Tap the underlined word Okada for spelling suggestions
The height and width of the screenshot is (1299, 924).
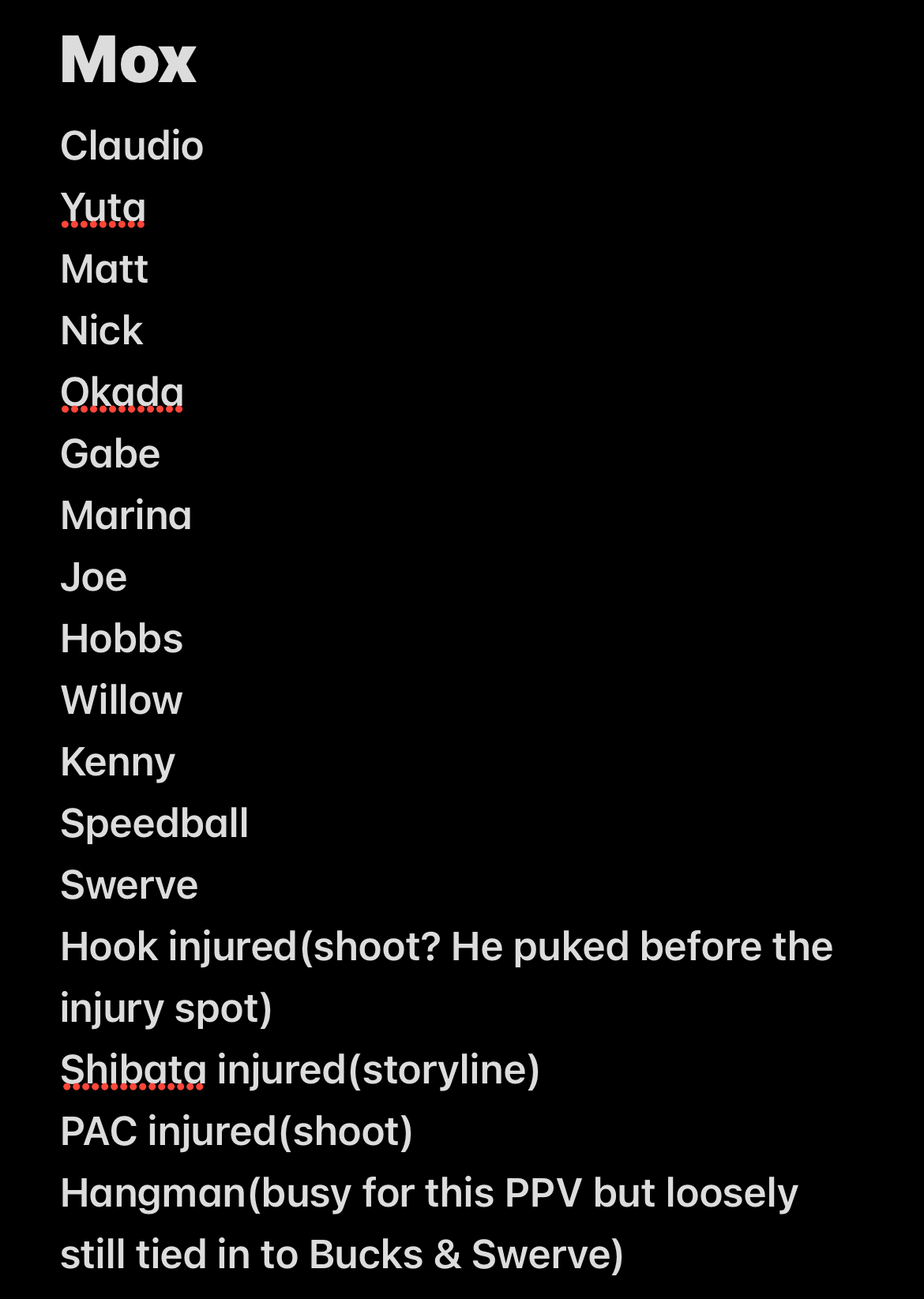(122, 392)
